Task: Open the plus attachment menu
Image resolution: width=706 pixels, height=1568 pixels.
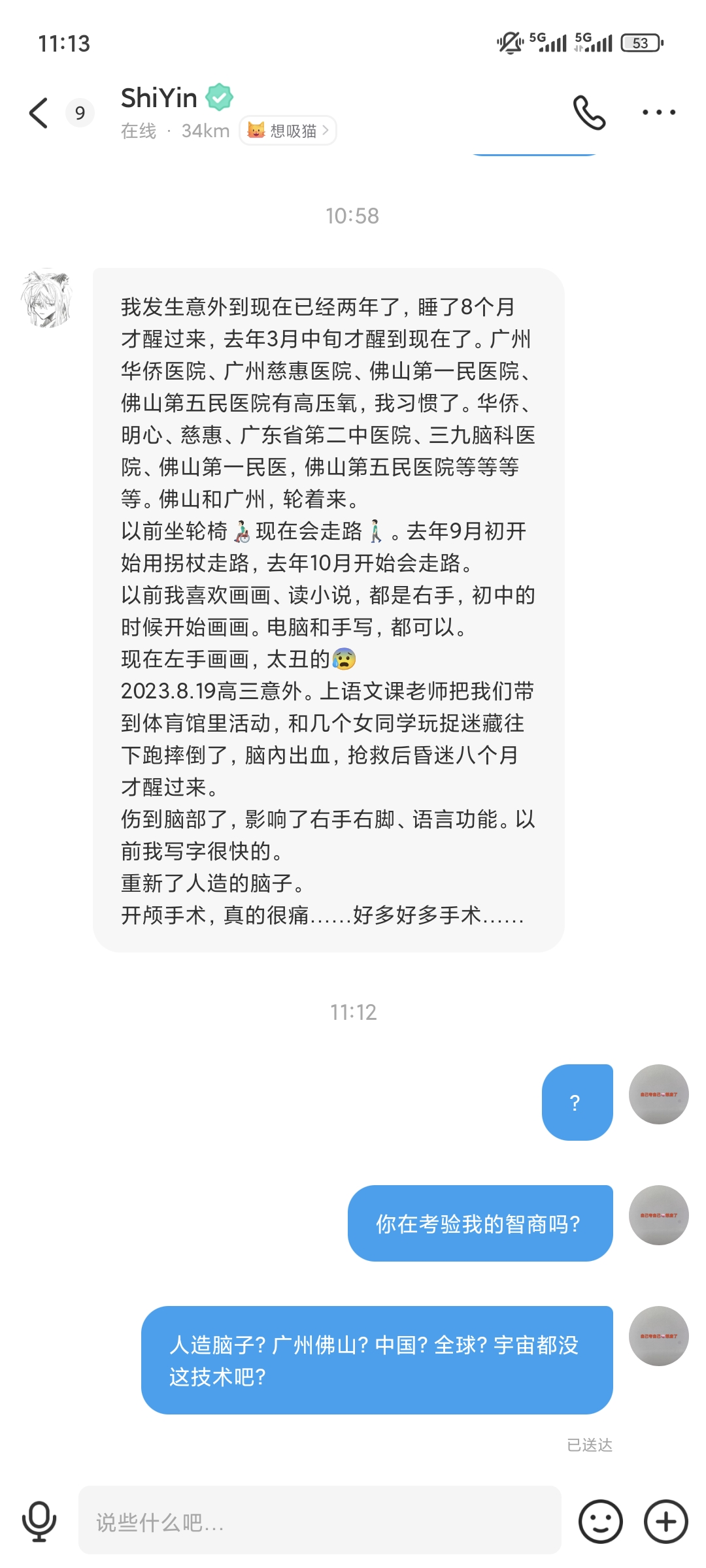Action: (665, 1521)
